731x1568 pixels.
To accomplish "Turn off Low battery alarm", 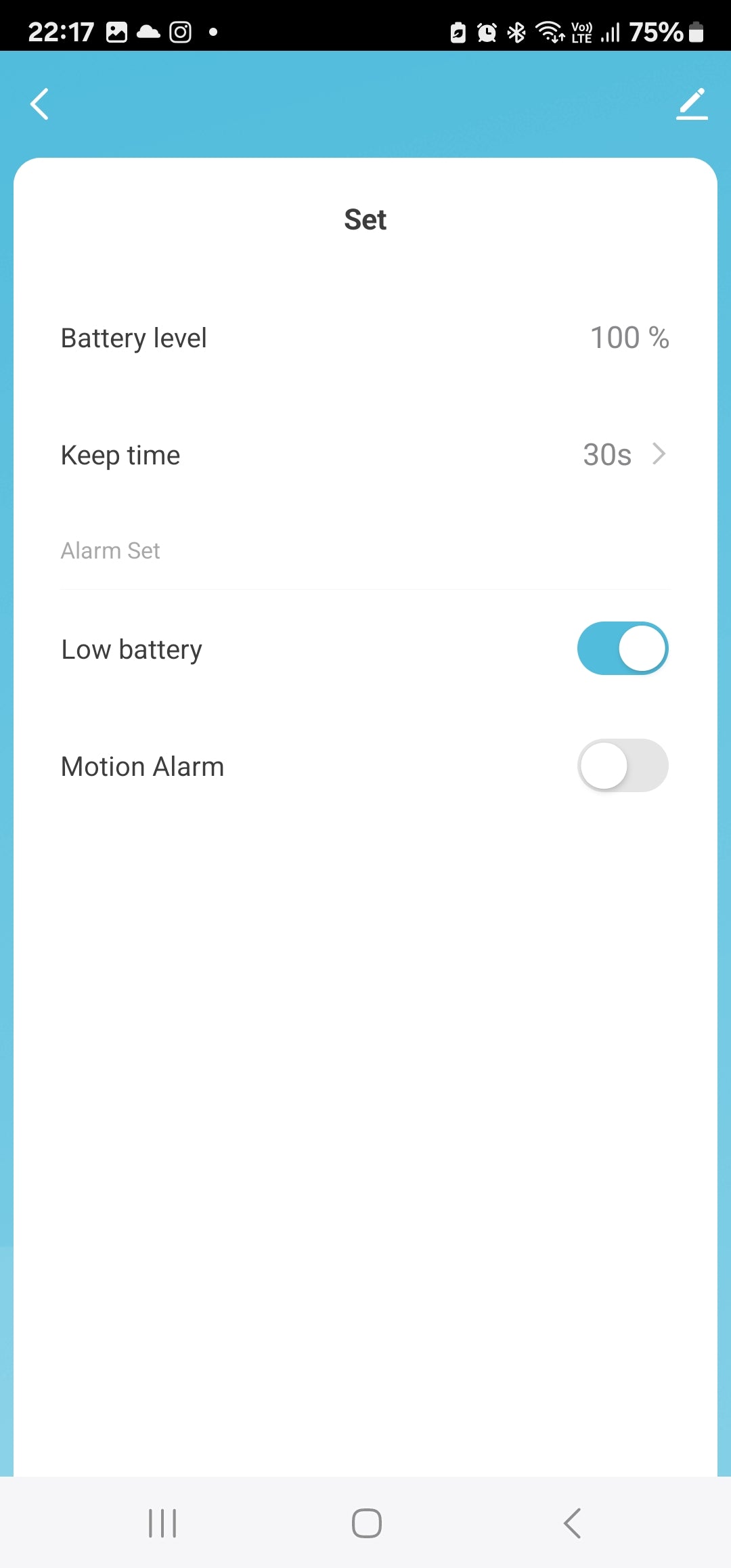I will point(622,649).
